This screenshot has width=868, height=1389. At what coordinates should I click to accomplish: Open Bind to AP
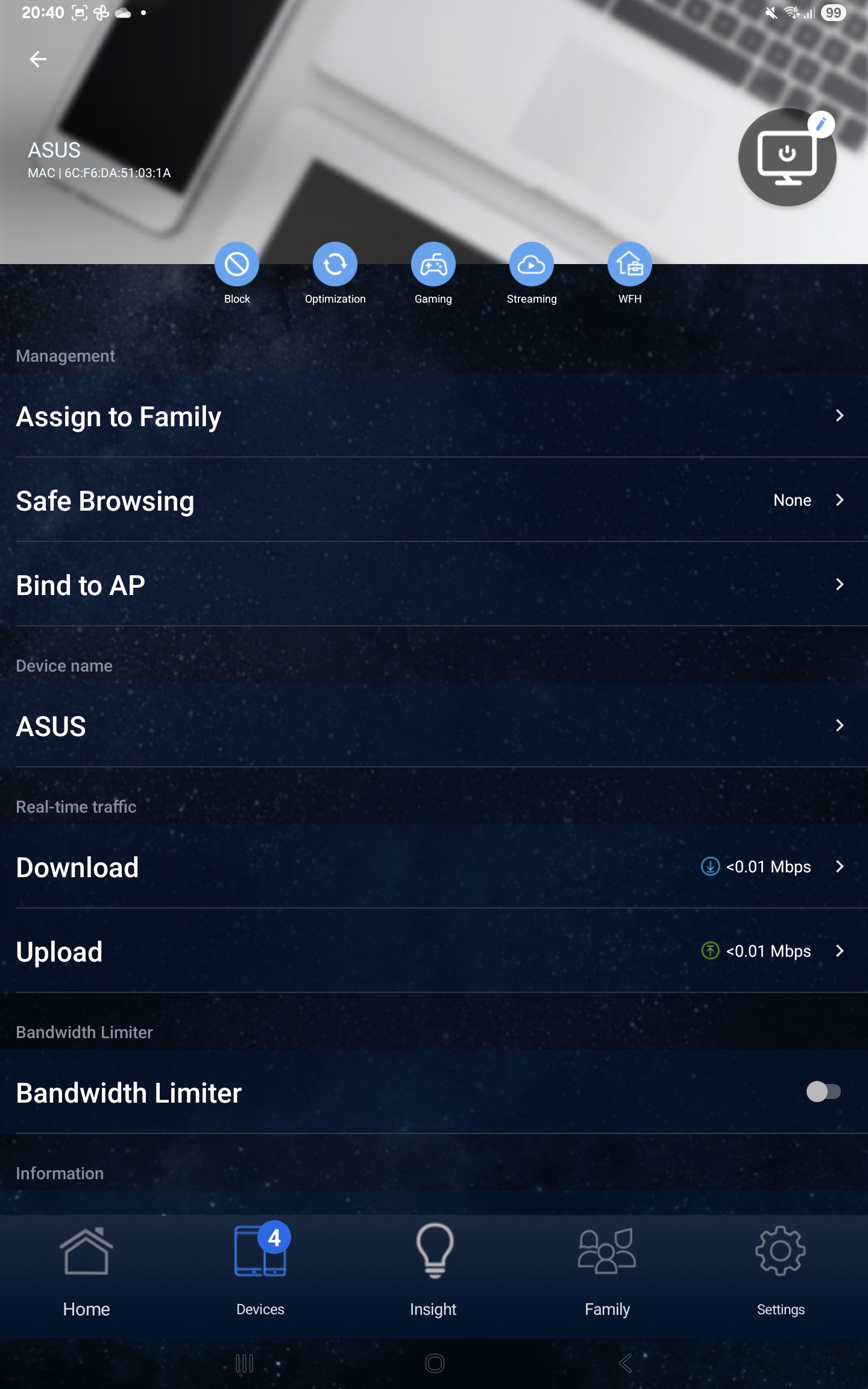(434, 585)
